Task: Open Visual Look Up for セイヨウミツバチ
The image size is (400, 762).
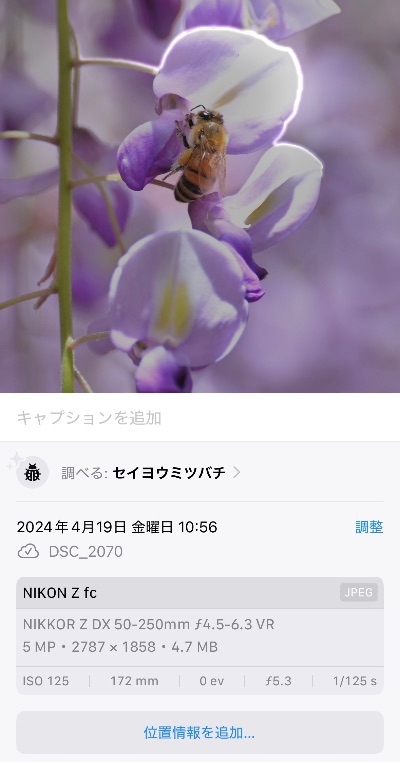Action: click(200, 472)
